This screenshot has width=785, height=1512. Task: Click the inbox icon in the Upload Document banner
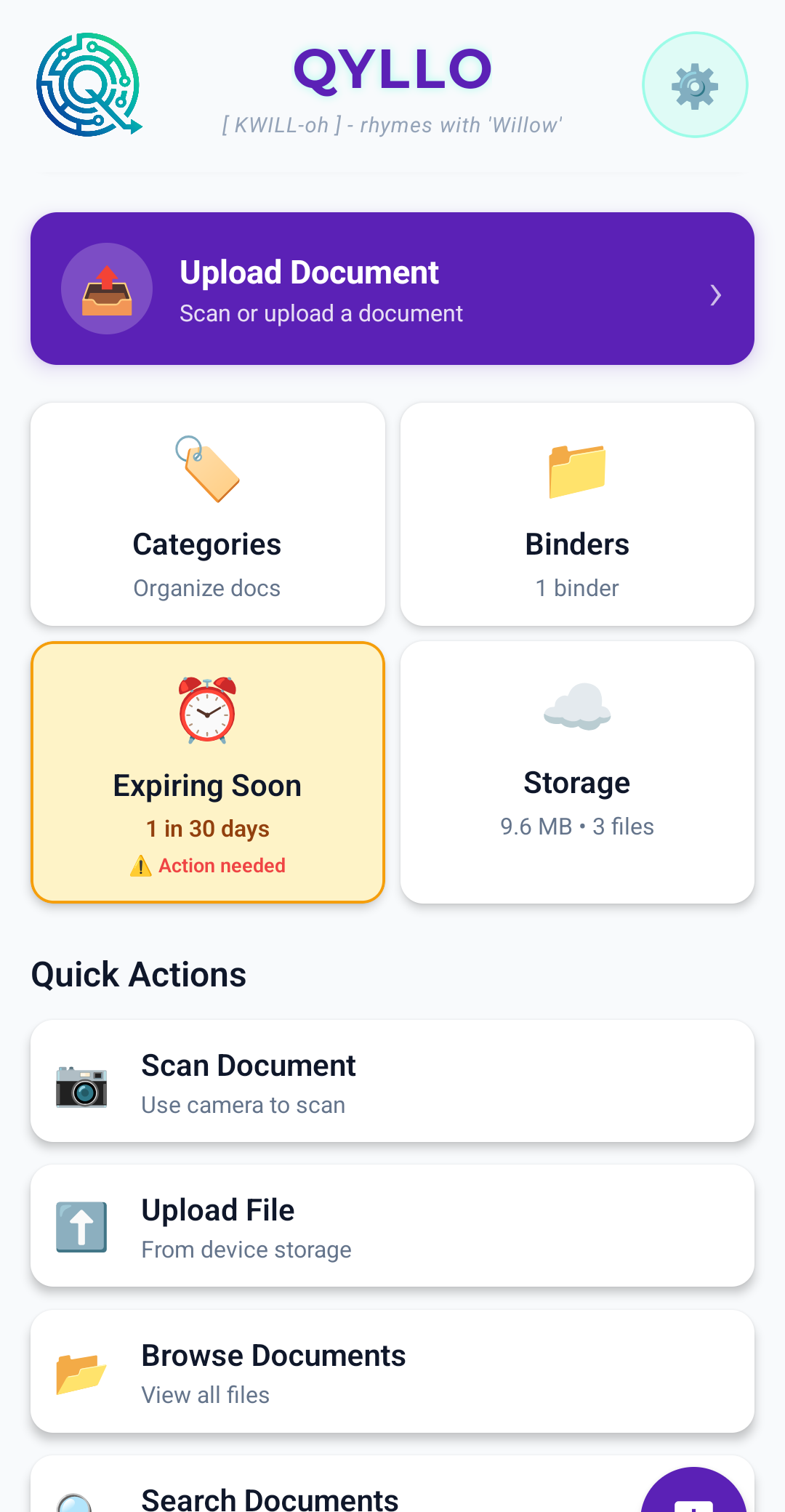[107, 289]
